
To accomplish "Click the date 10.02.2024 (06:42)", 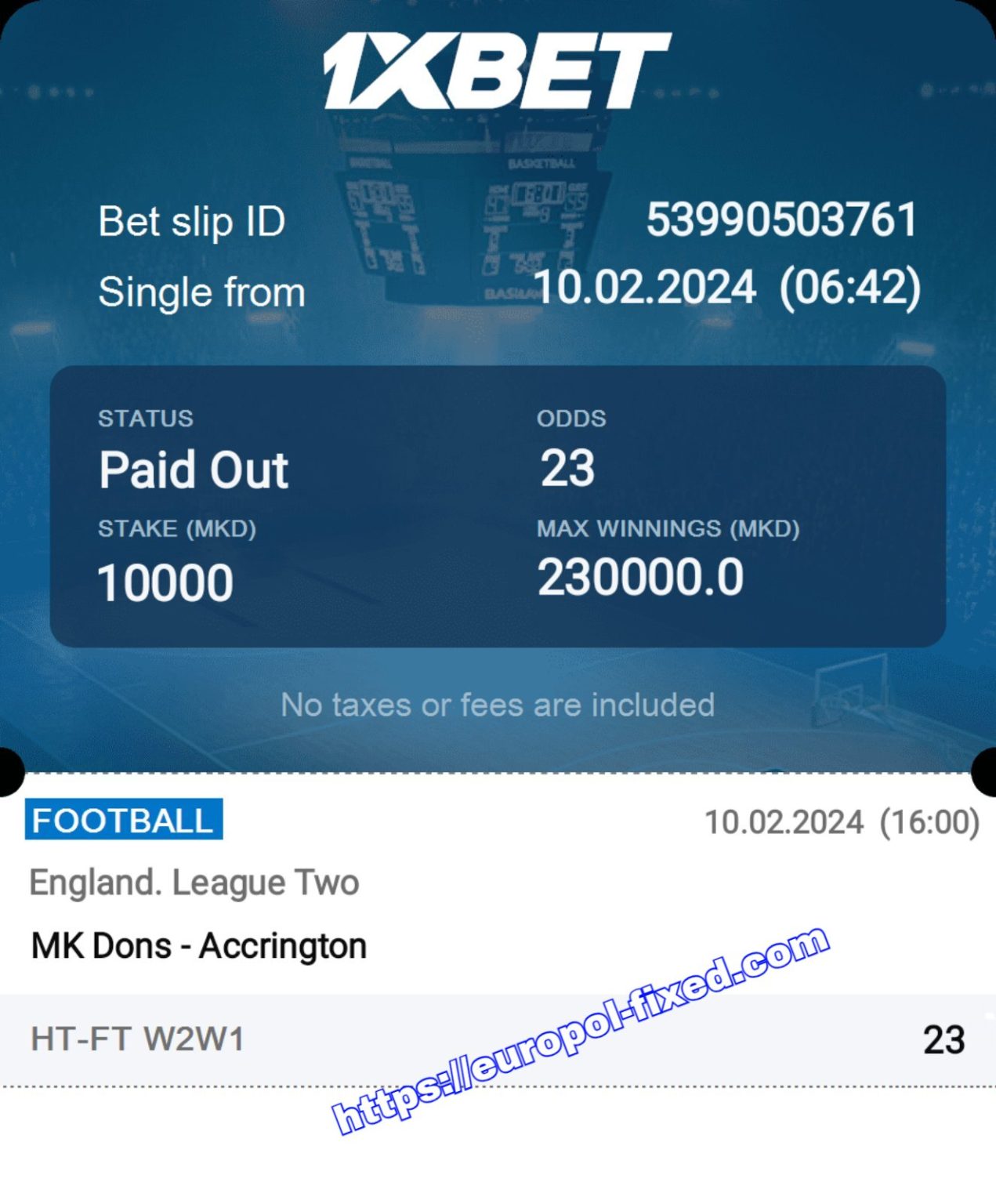I will [x=729, y=290].
